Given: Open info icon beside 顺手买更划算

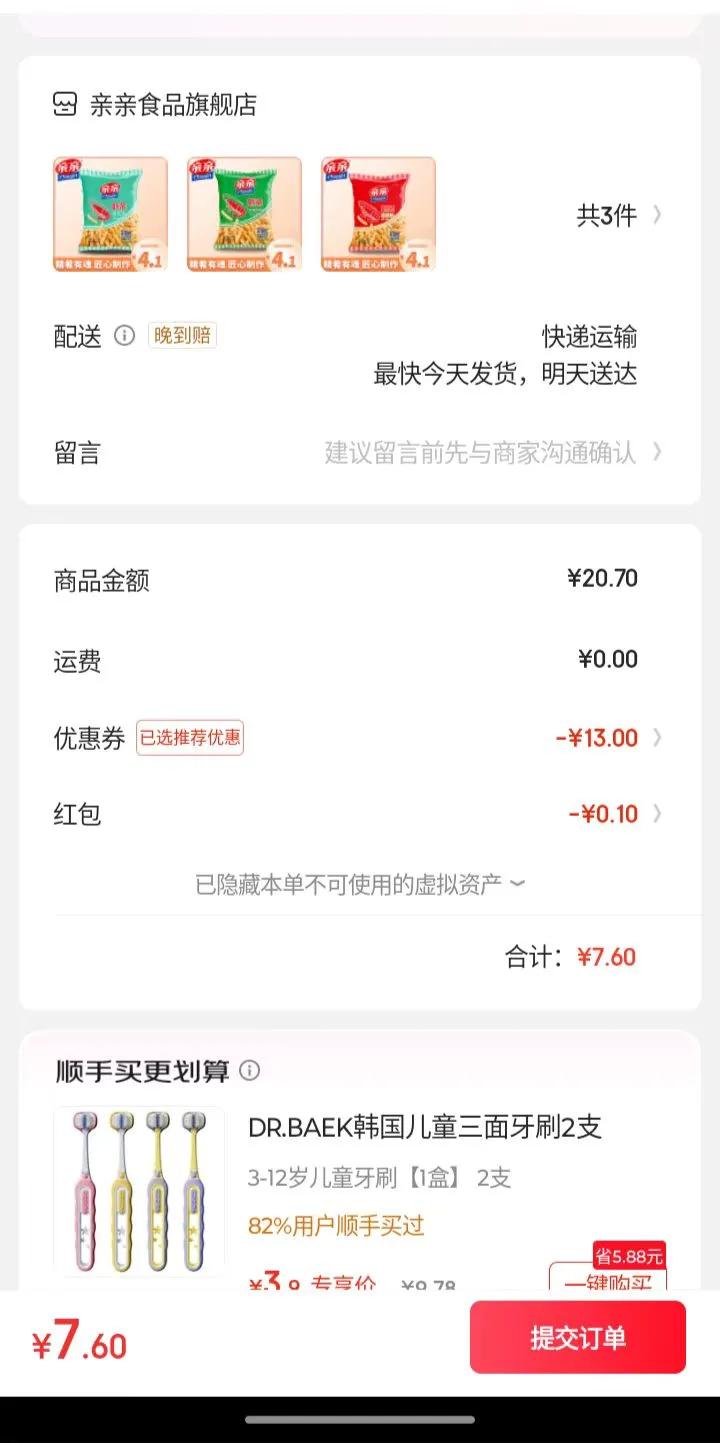Looking at the screenshot, I should click(x=250, y=1071).
